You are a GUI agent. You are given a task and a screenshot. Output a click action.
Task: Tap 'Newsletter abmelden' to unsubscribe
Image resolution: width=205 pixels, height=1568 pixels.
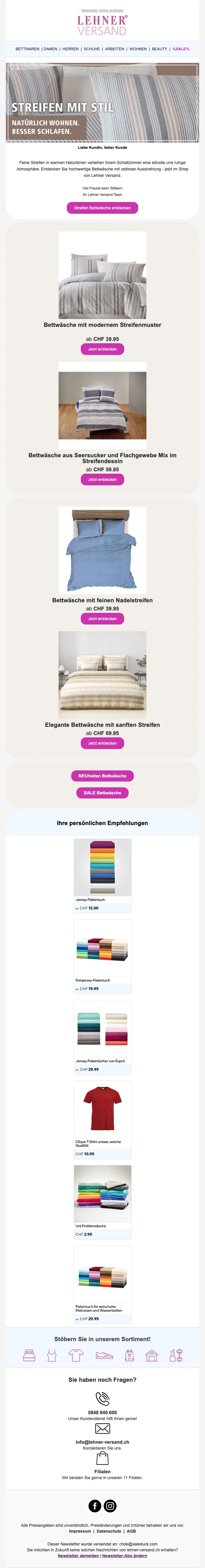point(78,1555)
